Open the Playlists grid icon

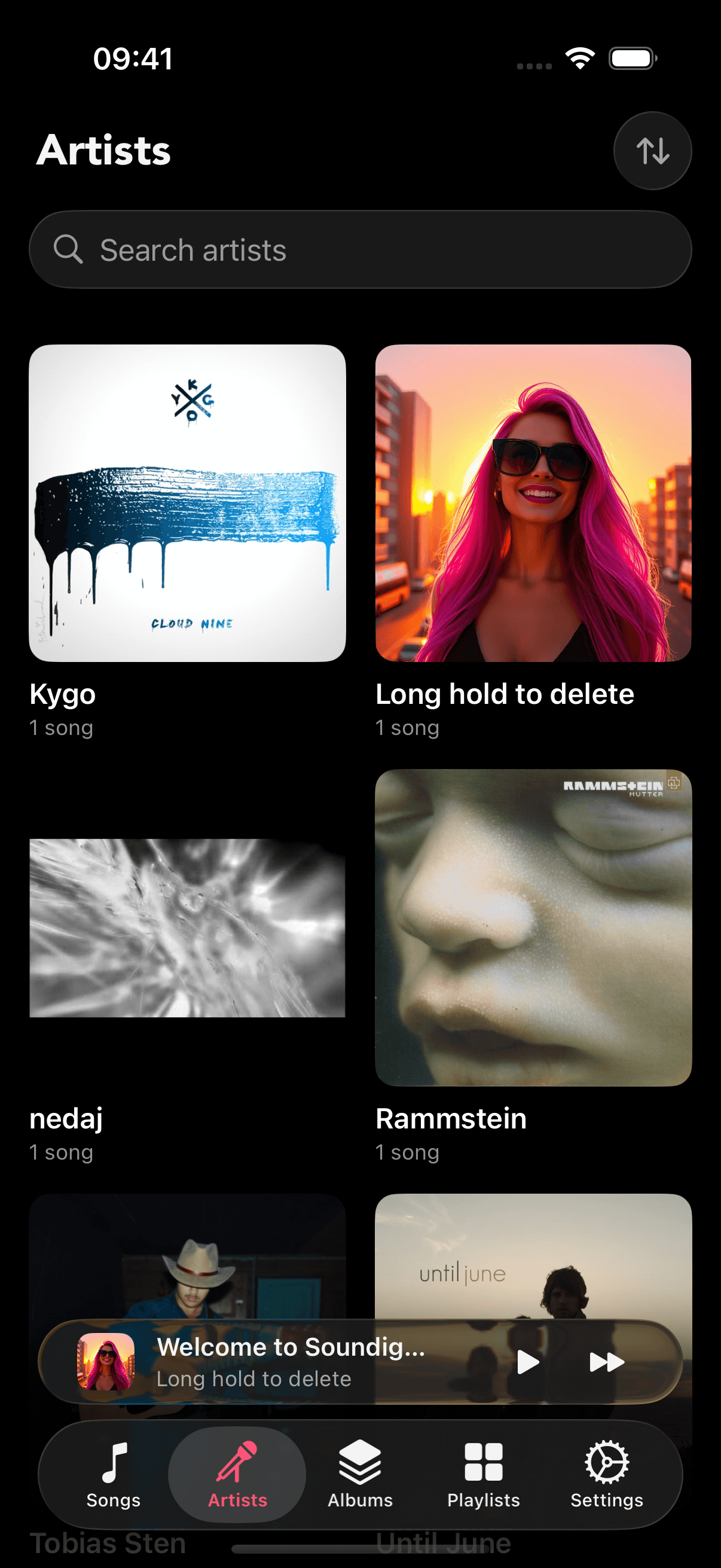(x=482, y=1462)
